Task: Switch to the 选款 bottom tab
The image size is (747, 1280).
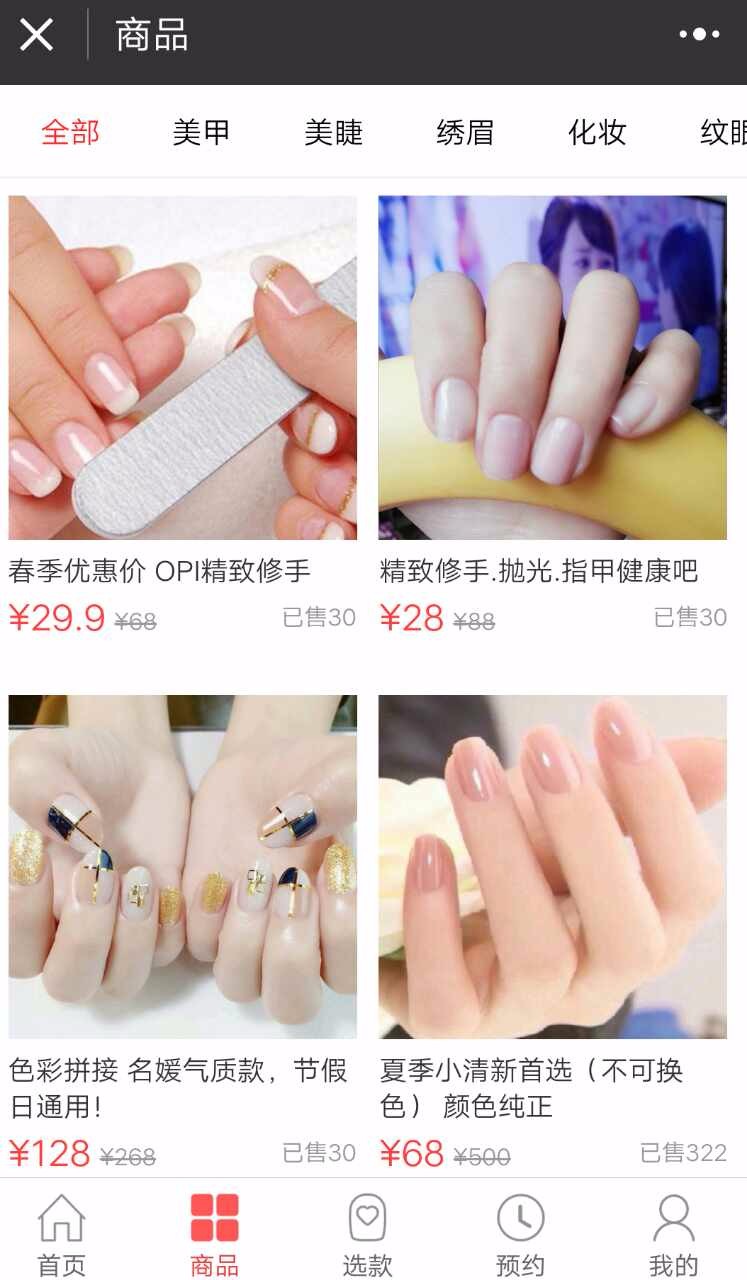Action: [367, 1234]
